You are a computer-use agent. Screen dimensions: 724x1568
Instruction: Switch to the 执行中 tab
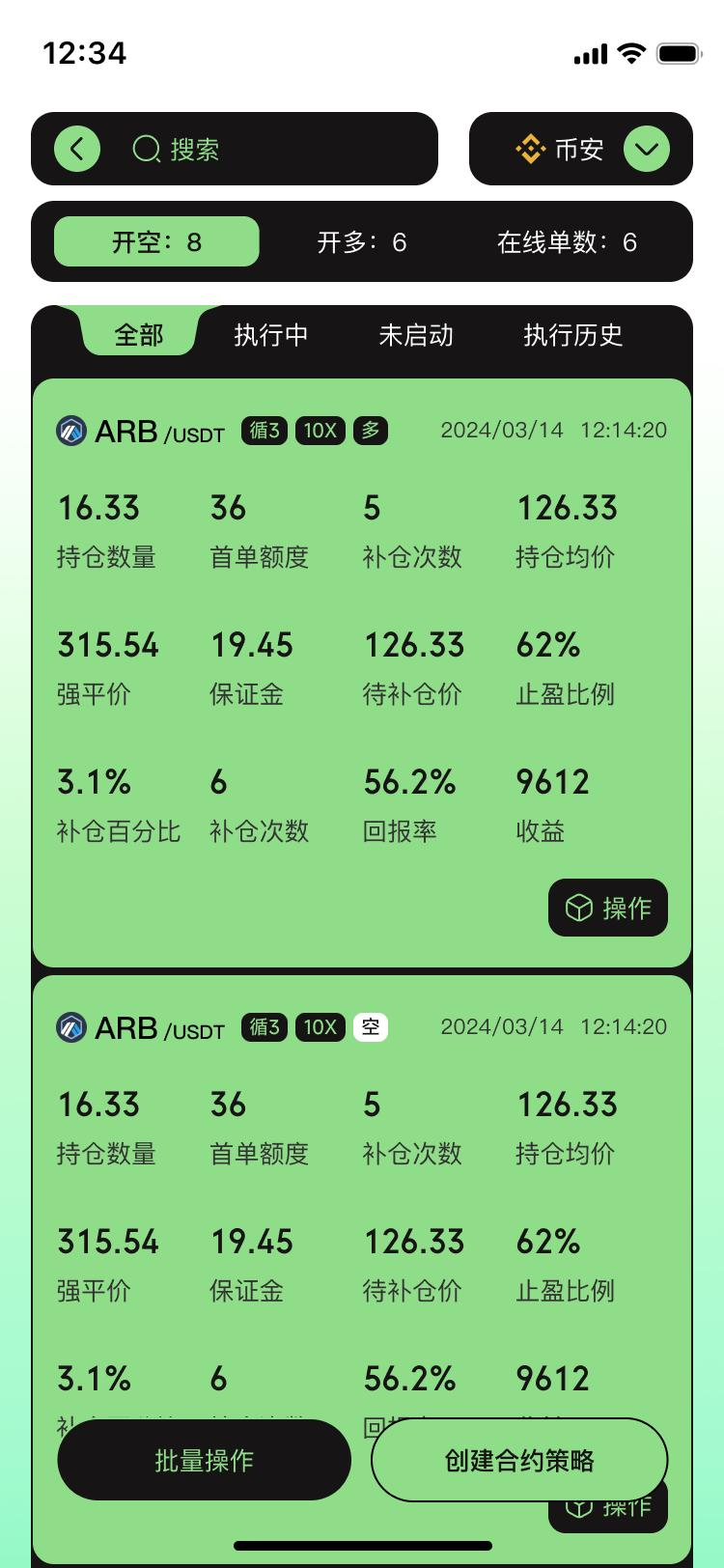point(271,334)
